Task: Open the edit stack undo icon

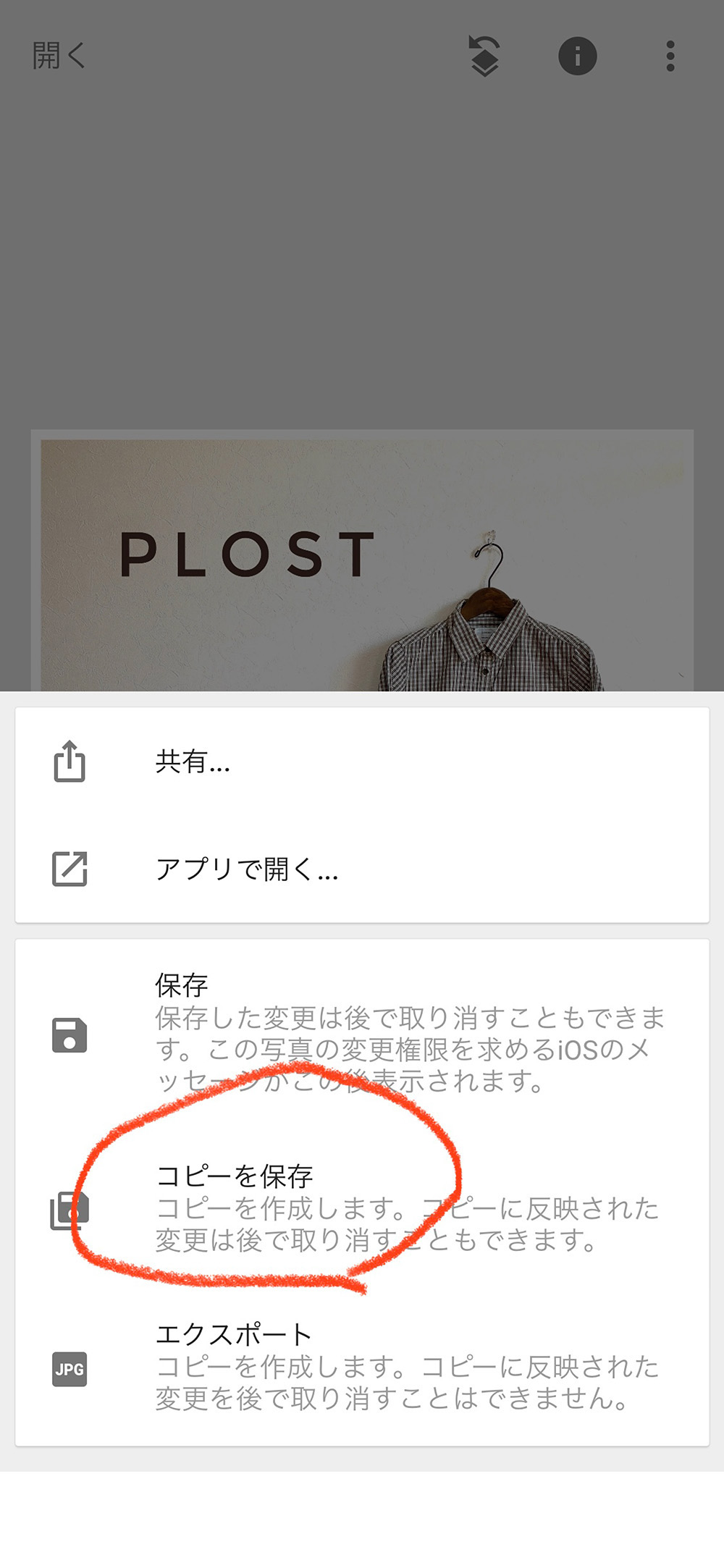Action: 484,56
